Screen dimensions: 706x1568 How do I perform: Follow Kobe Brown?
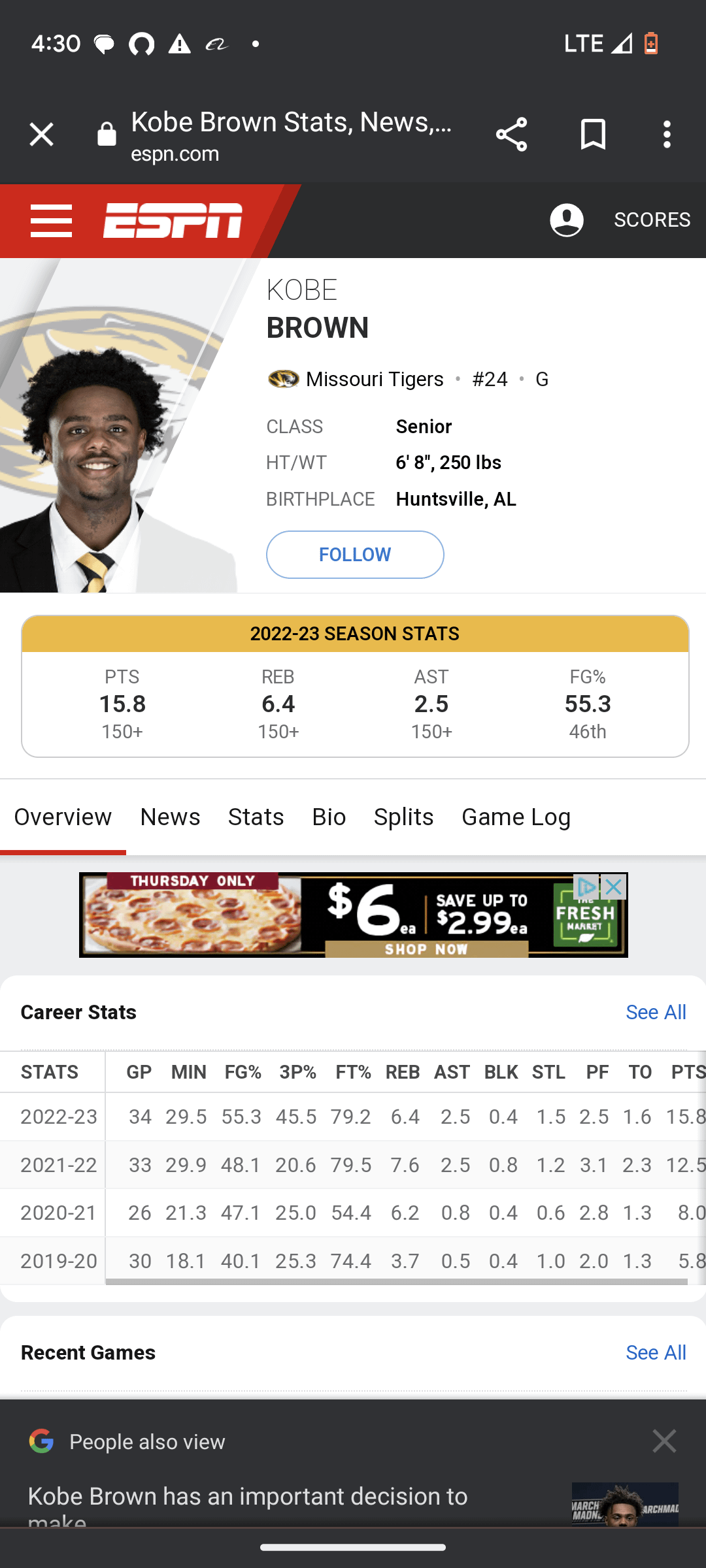tap(355, 555)
